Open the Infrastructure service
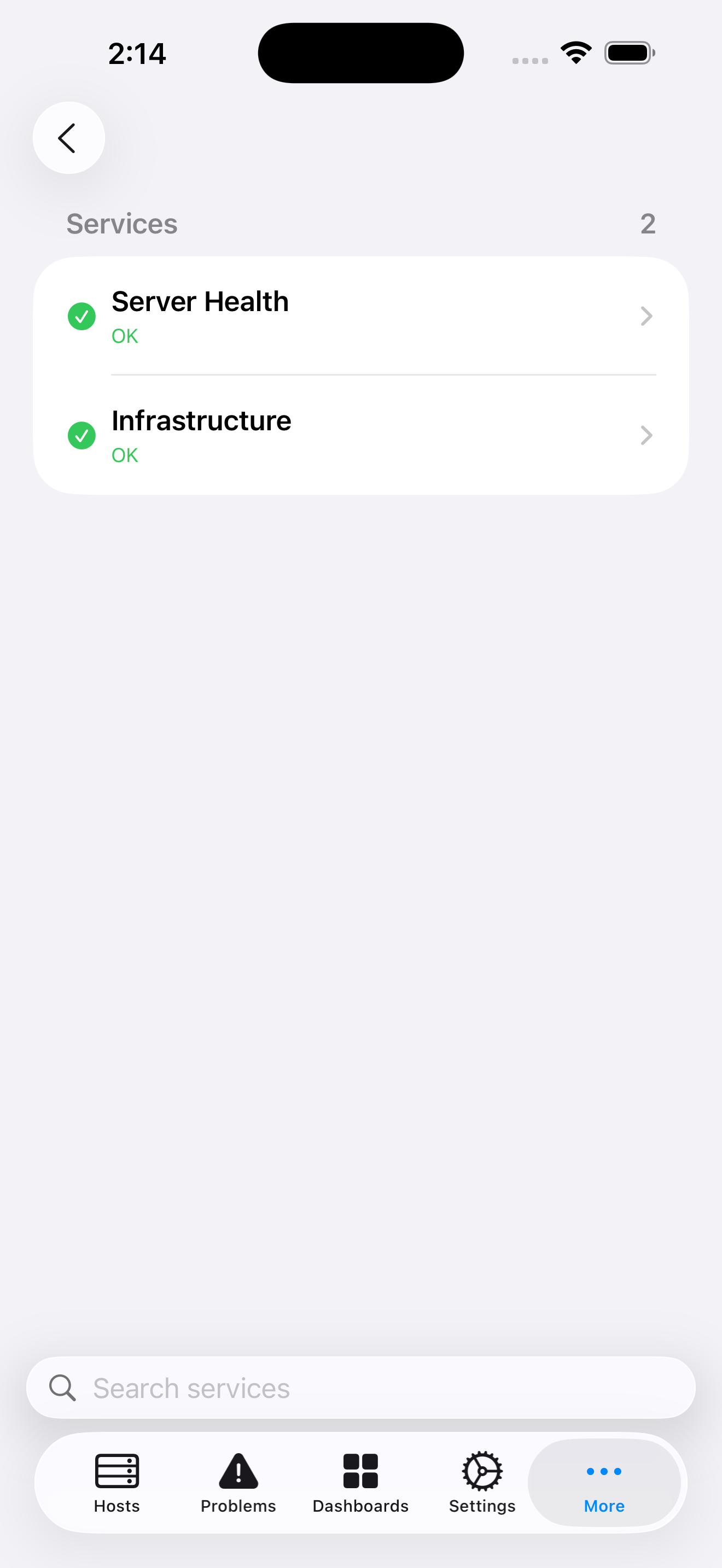 360,435
